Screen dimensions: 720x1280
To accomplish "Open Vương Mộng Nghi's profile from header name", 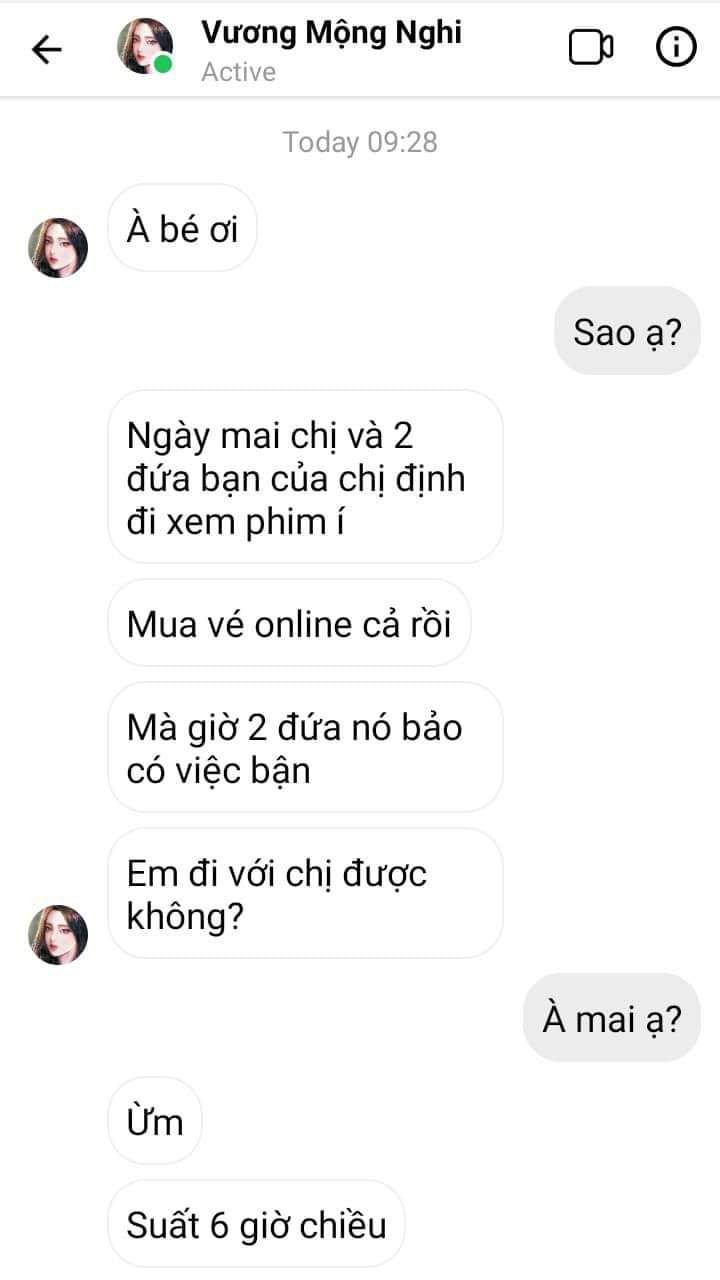I will point(331,32).
